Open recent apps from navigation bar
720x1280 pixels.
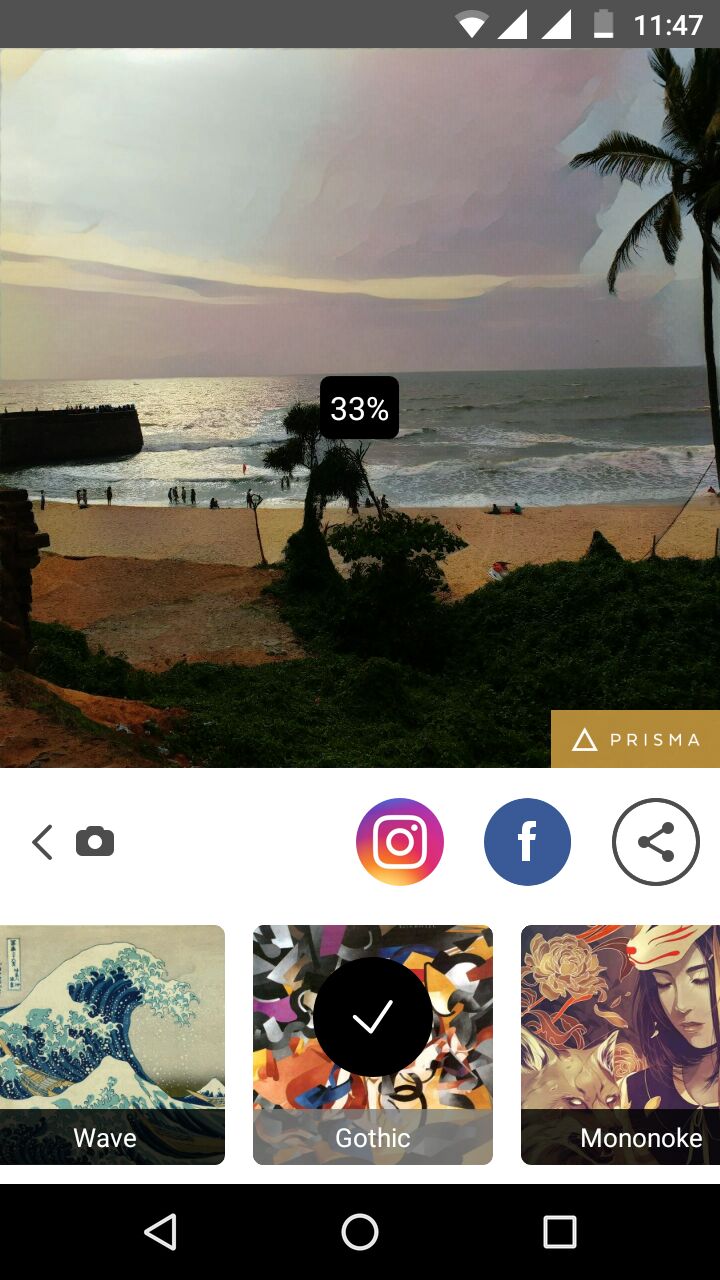[x=560, y=1232]
